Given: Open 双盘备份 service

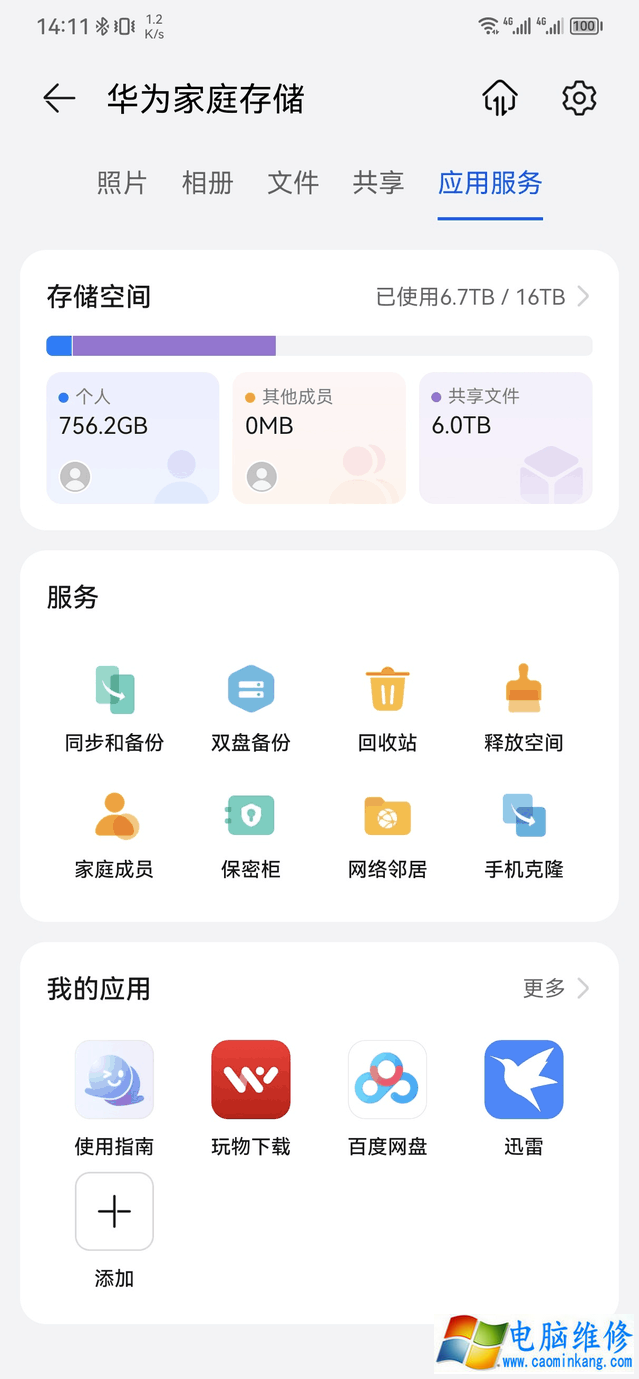Looking at the screenshot, I should pyautogui.click(x=251, y=709).
